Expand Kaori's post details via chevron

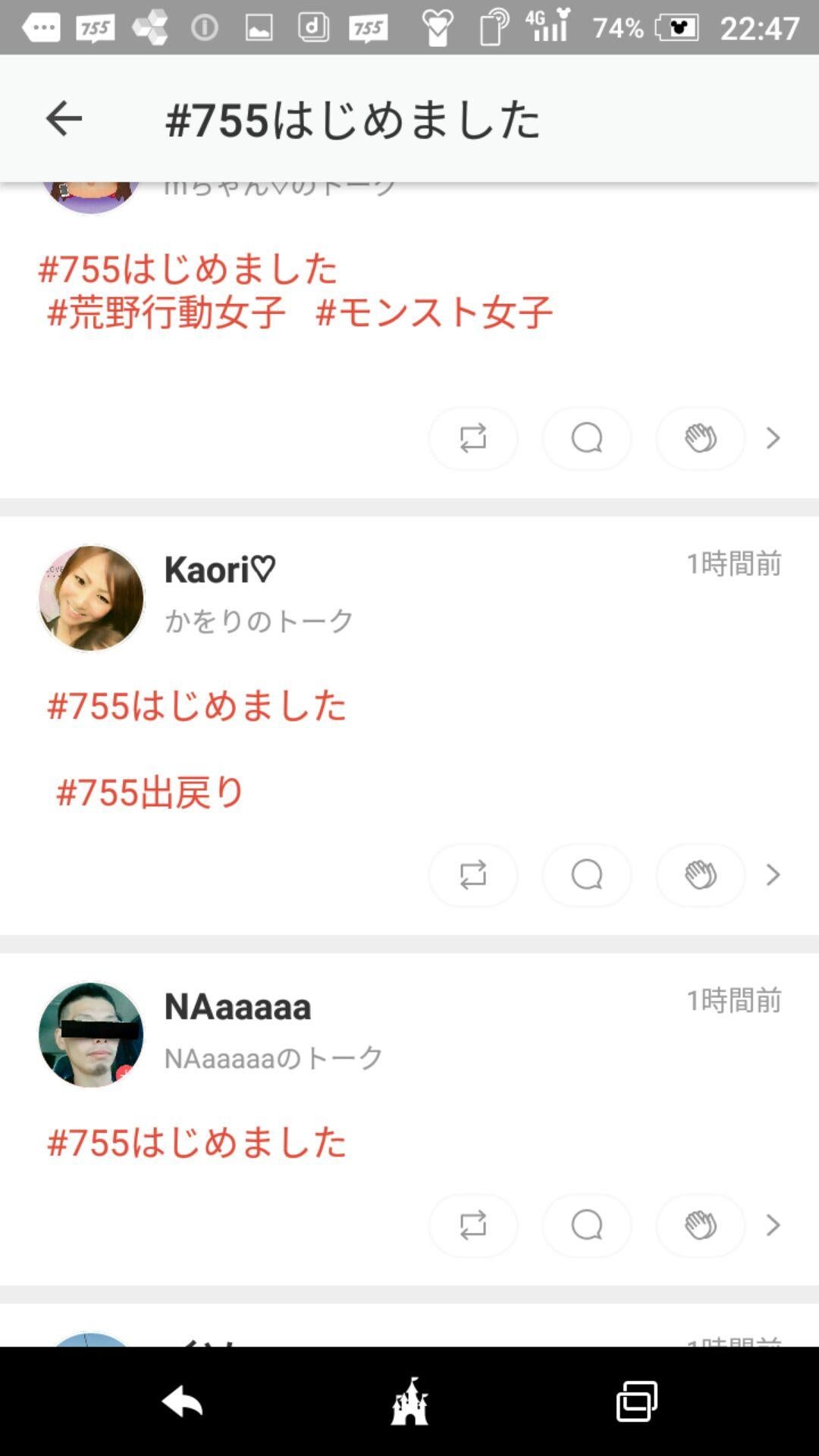773,874
